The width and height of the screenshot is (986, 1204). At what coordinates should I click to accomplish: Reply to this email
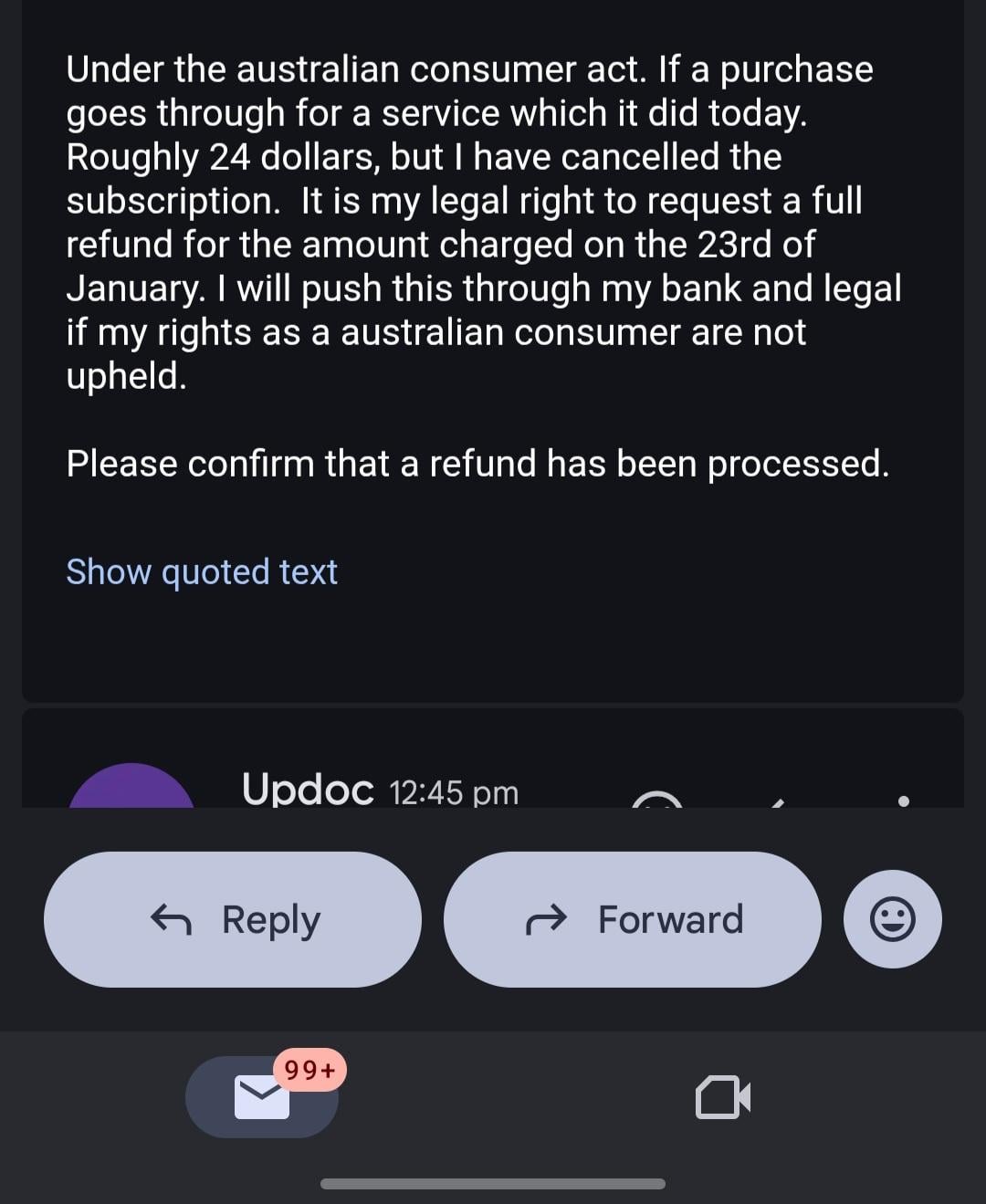233,919
